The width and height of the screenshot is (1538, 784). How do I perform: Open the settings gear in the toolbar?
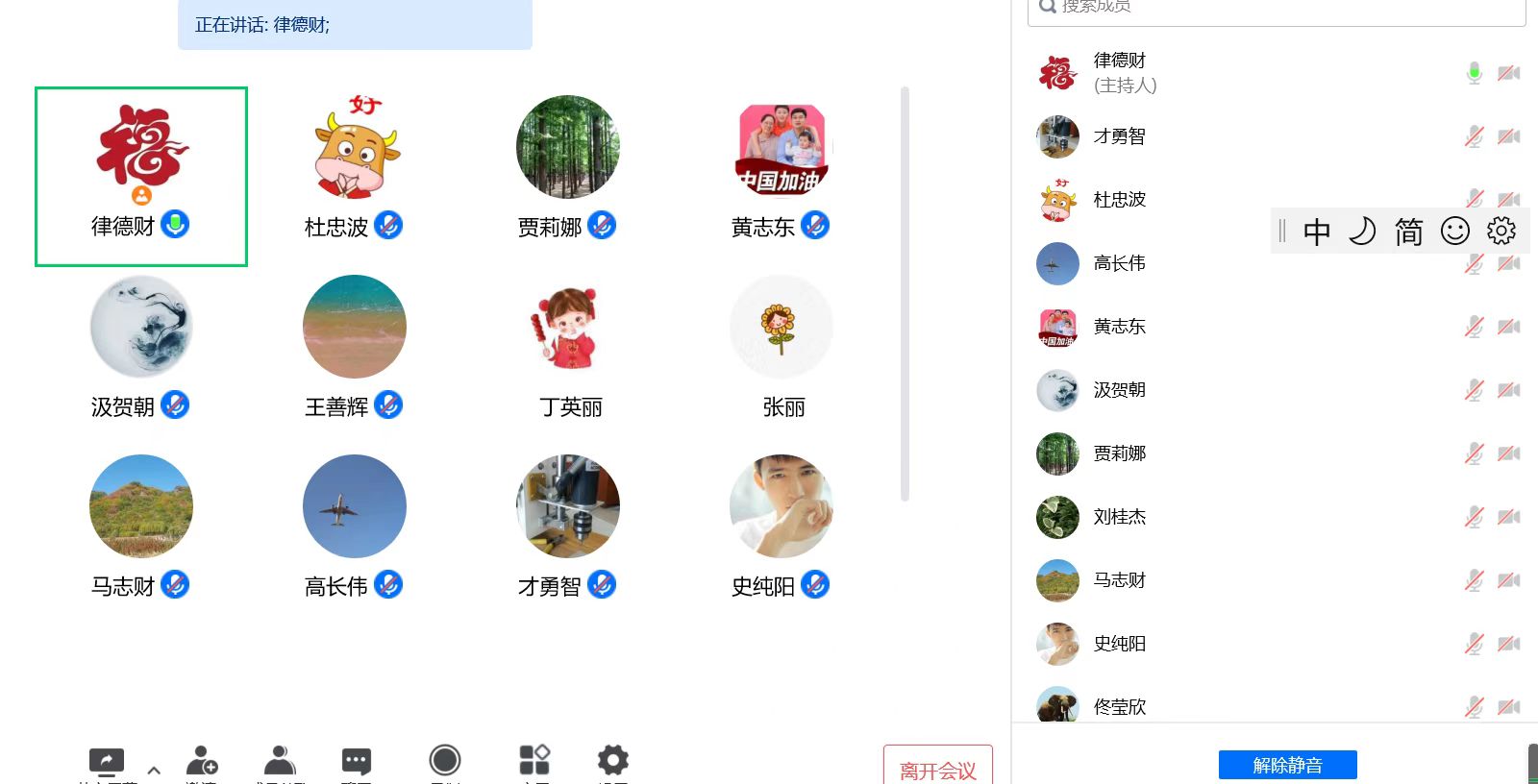(613, 760)
